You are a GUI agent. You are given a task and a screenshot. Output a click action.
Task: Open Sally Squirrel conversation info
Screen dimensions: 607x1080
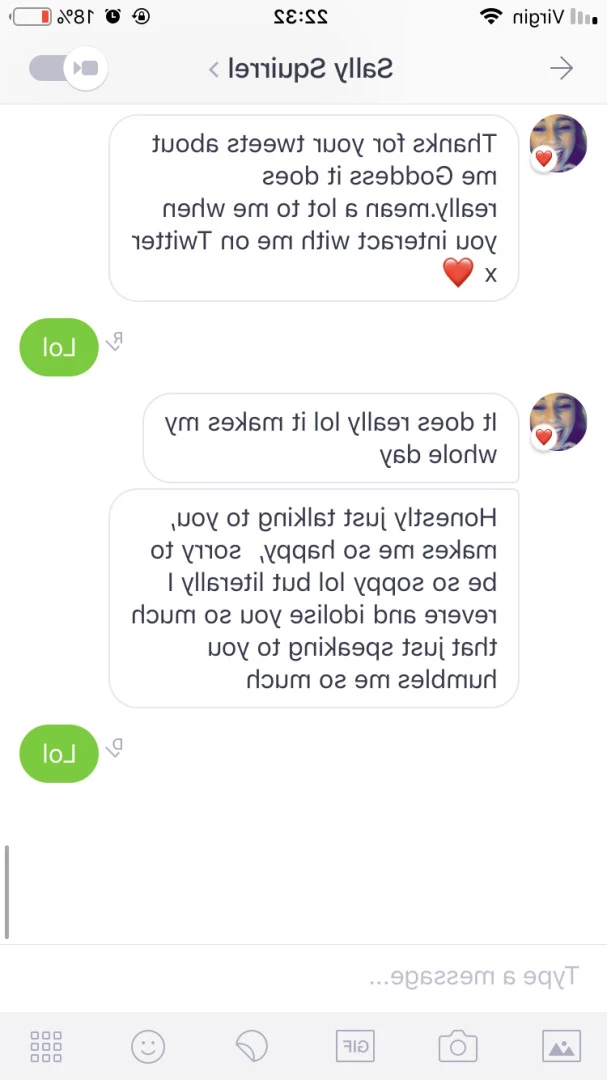(x=300, y=68)
